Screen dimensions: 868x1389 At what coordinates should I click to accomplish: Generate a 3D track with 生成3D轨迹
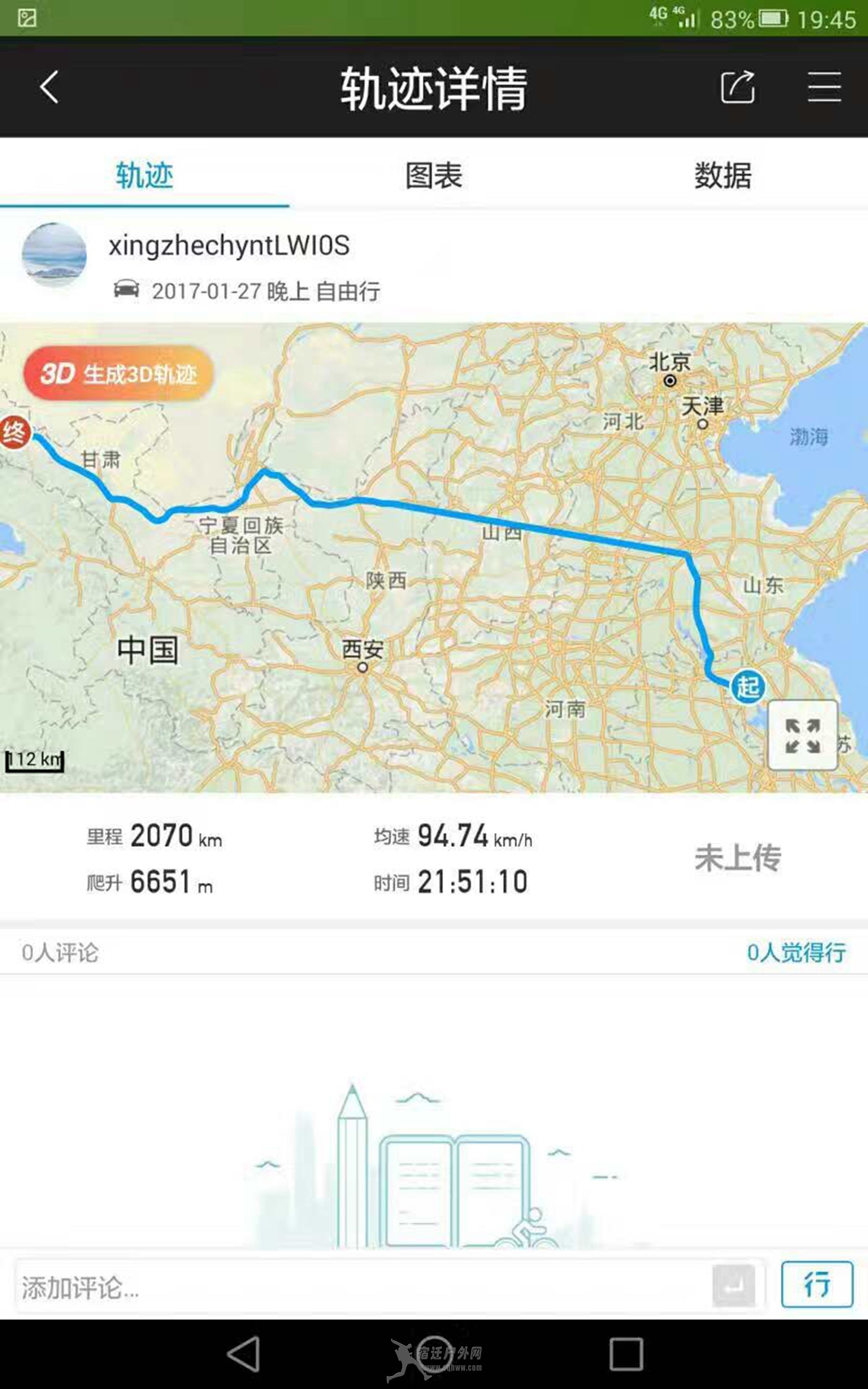click(x=118, y=374)
